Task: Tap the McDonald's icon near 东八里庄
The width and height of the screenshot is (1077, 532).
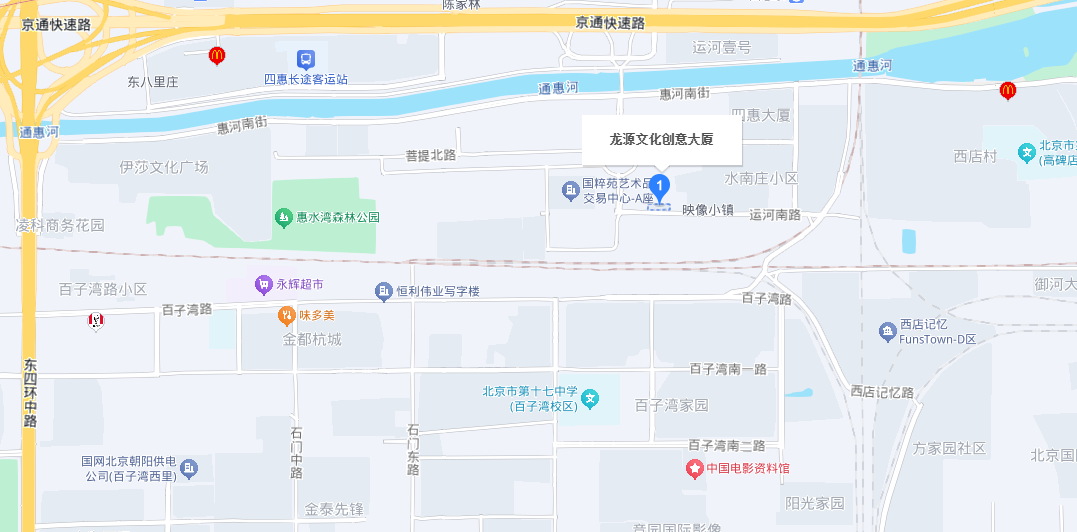Action: 216,56
